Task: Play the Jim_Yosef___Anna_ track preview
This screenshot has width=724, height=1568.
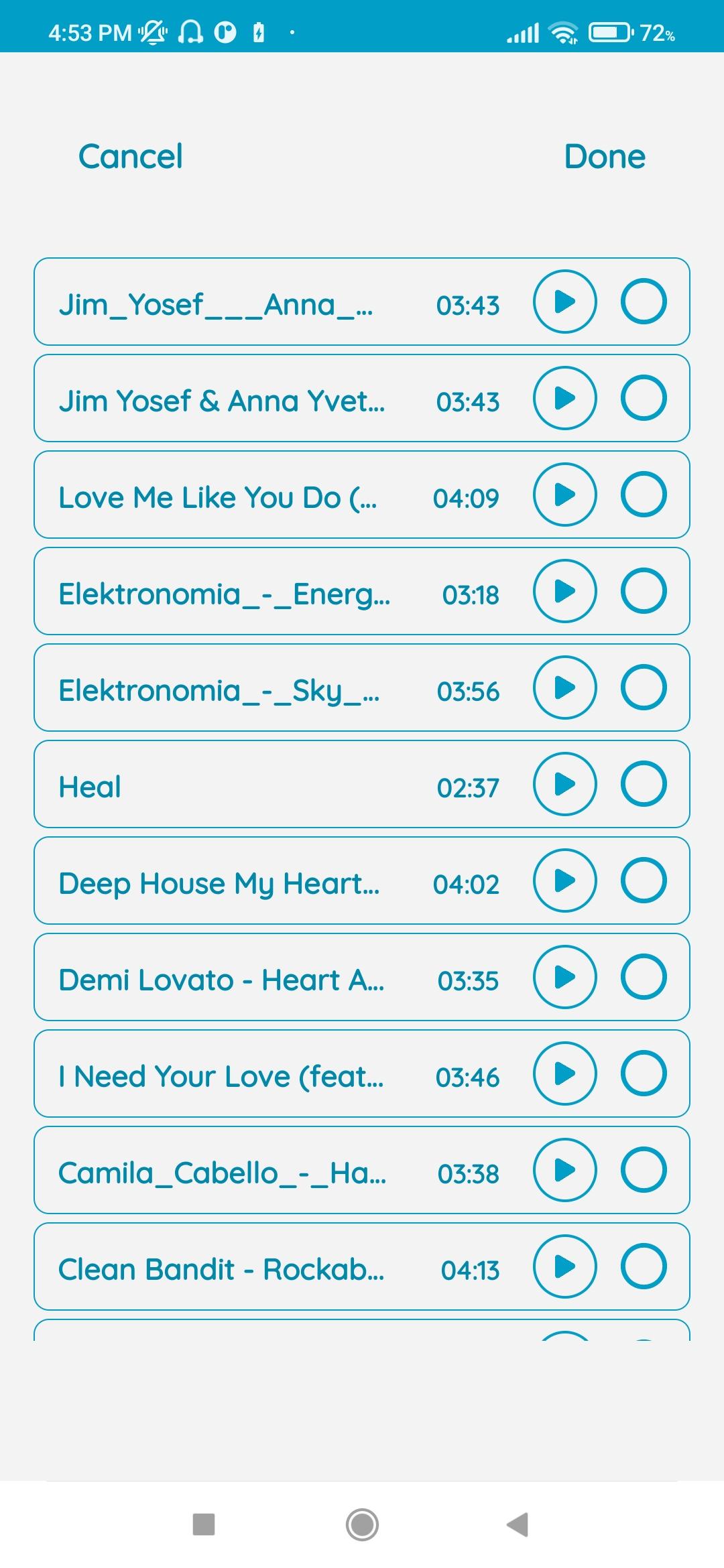Action: pyautogui.click(x=564, y=302)
